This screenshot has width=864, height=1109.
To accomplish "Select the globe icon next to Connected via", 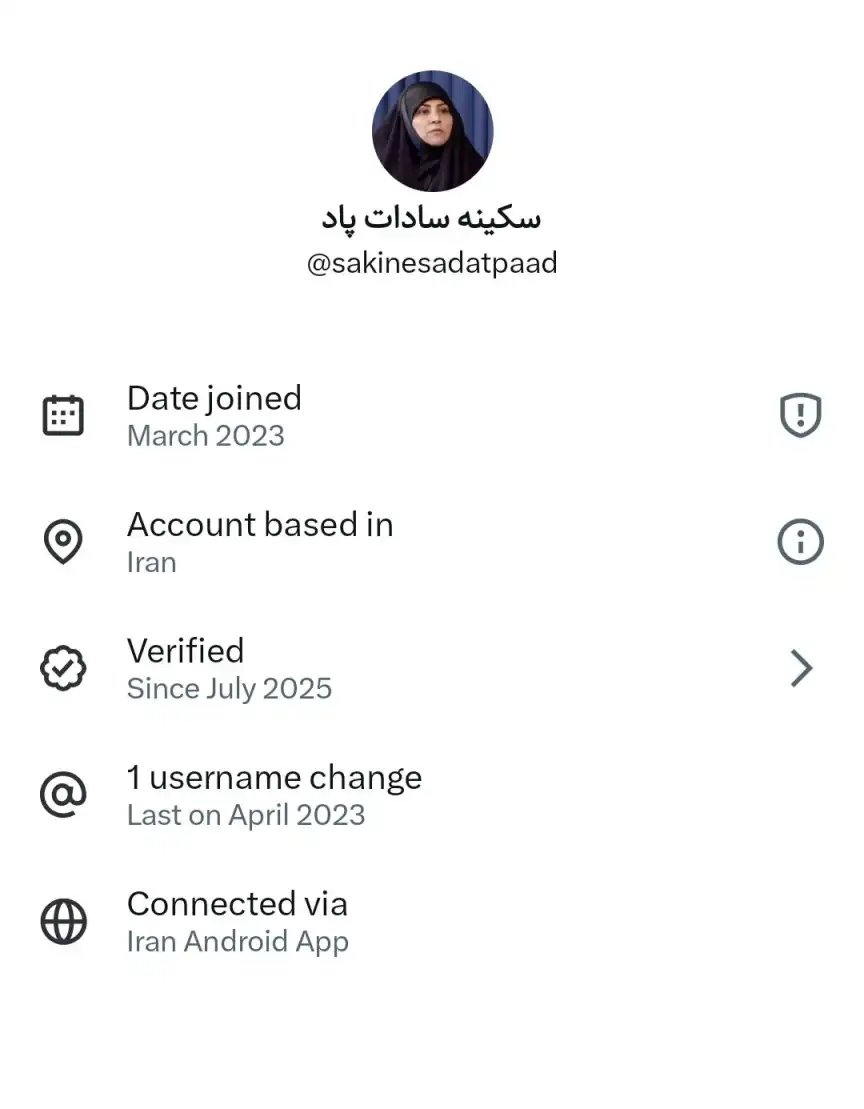I will pos(62,920).
